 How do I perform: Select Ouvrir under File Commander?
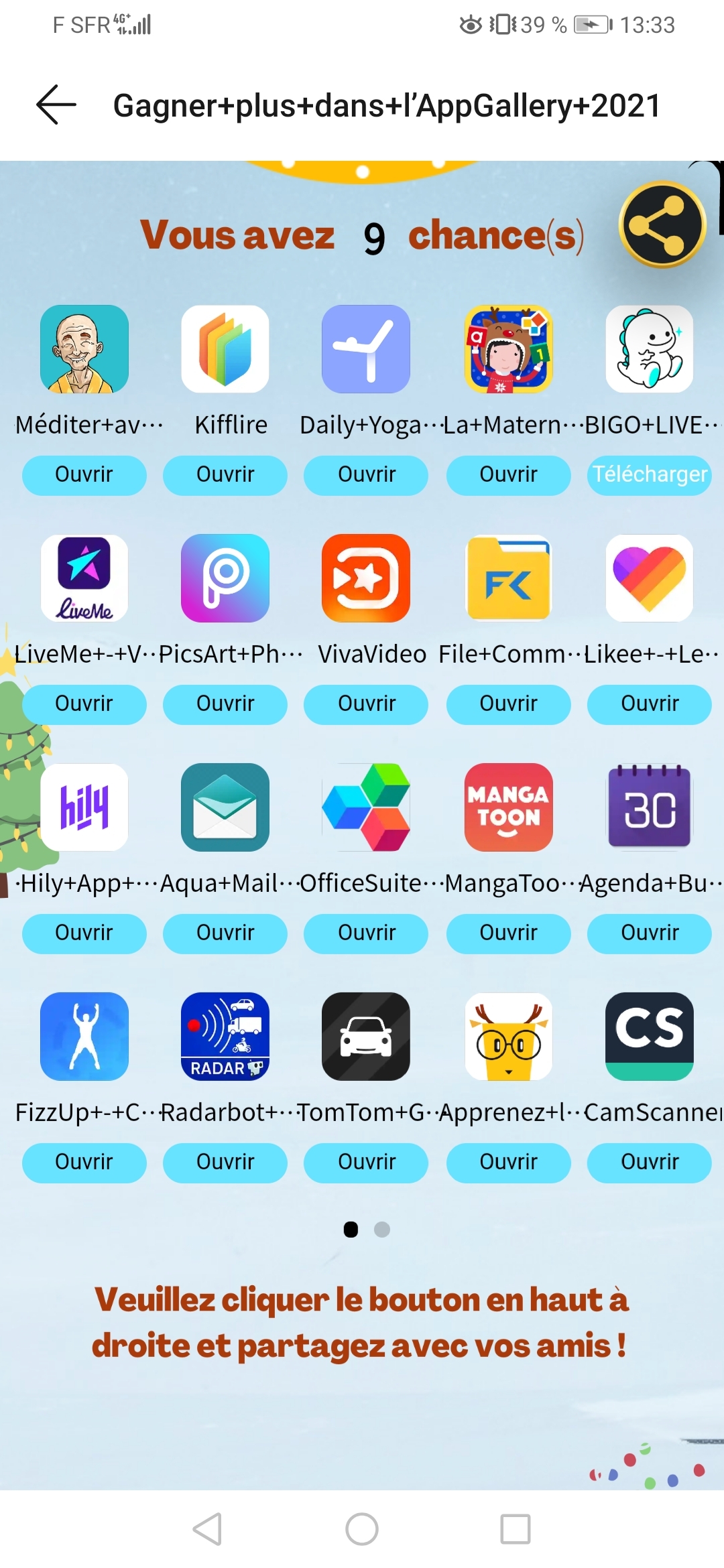tap(508, 704)
